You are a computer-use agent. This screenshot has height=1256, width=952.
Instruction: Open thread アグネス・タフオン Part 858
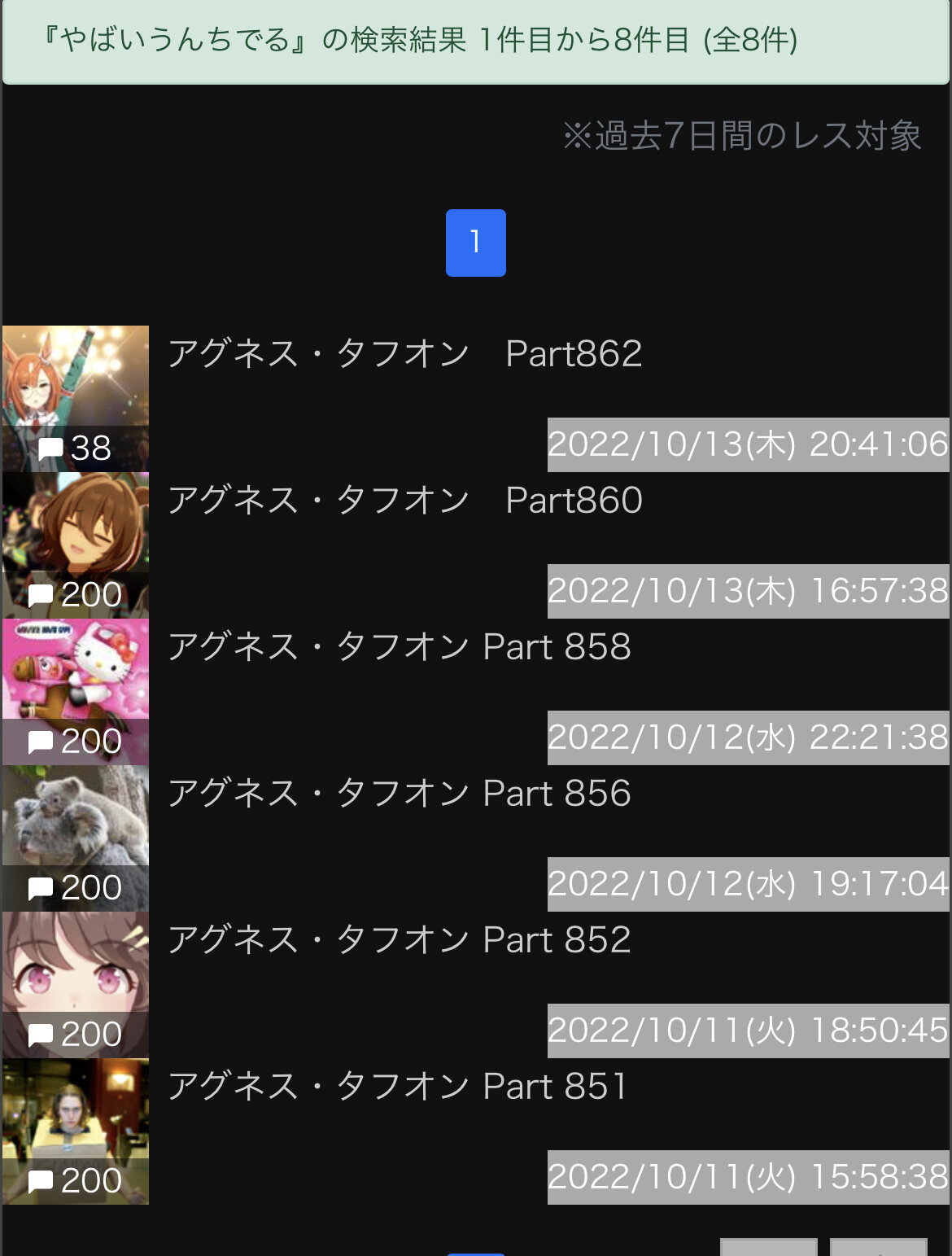point(399,647)
